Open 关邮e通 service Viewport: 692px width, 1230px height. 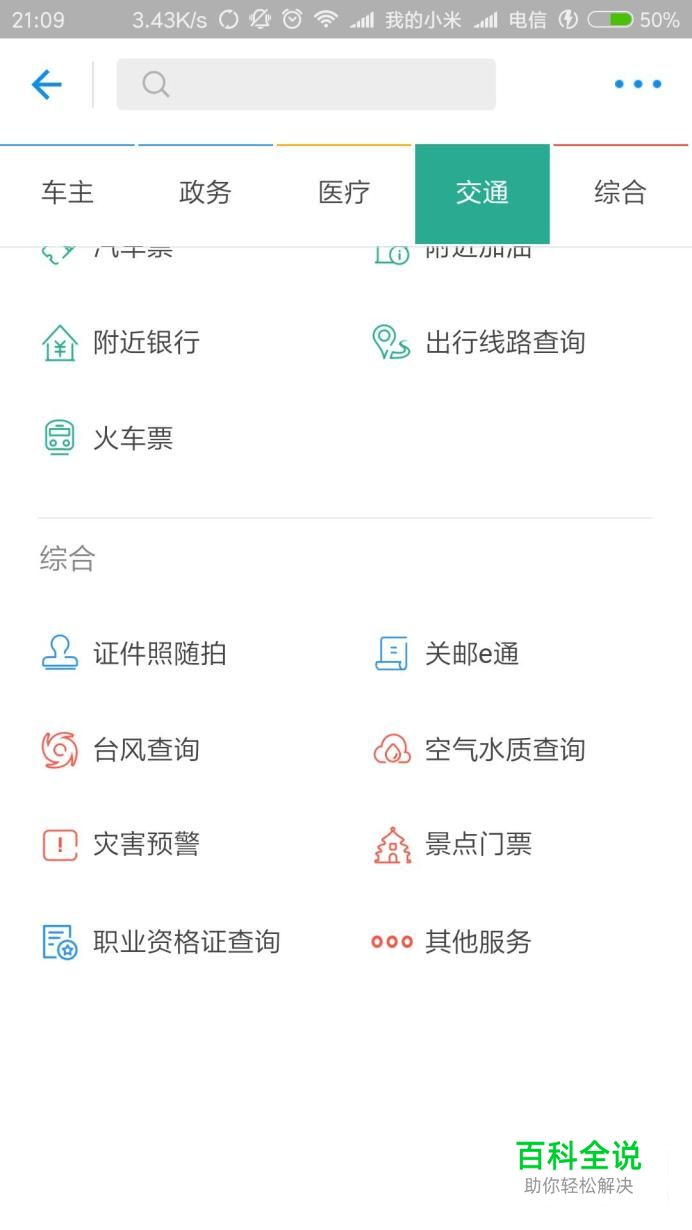pyautogui.click(x=447, y=654)
